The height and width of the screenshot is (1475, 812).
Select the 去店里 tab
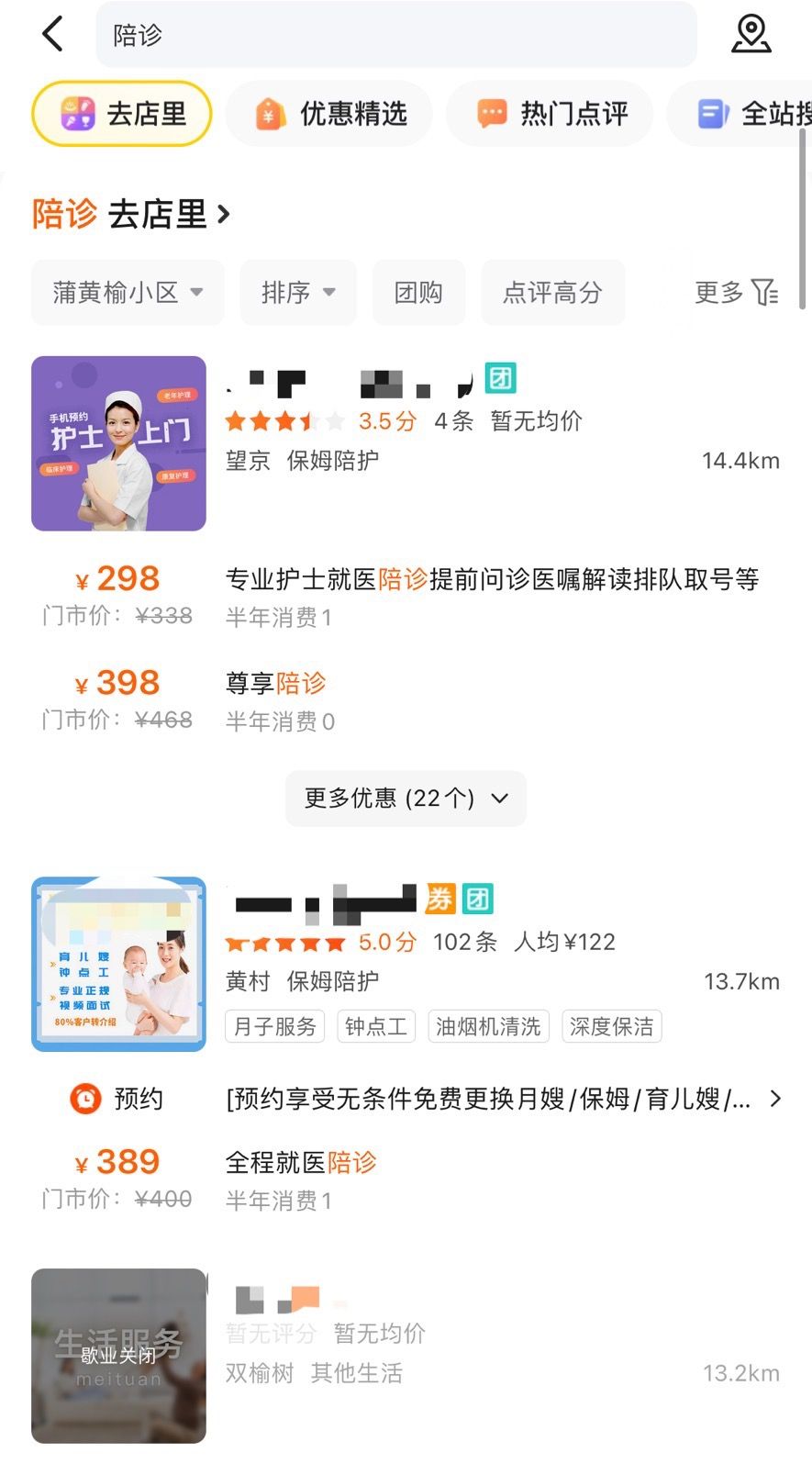pos(122,114)
